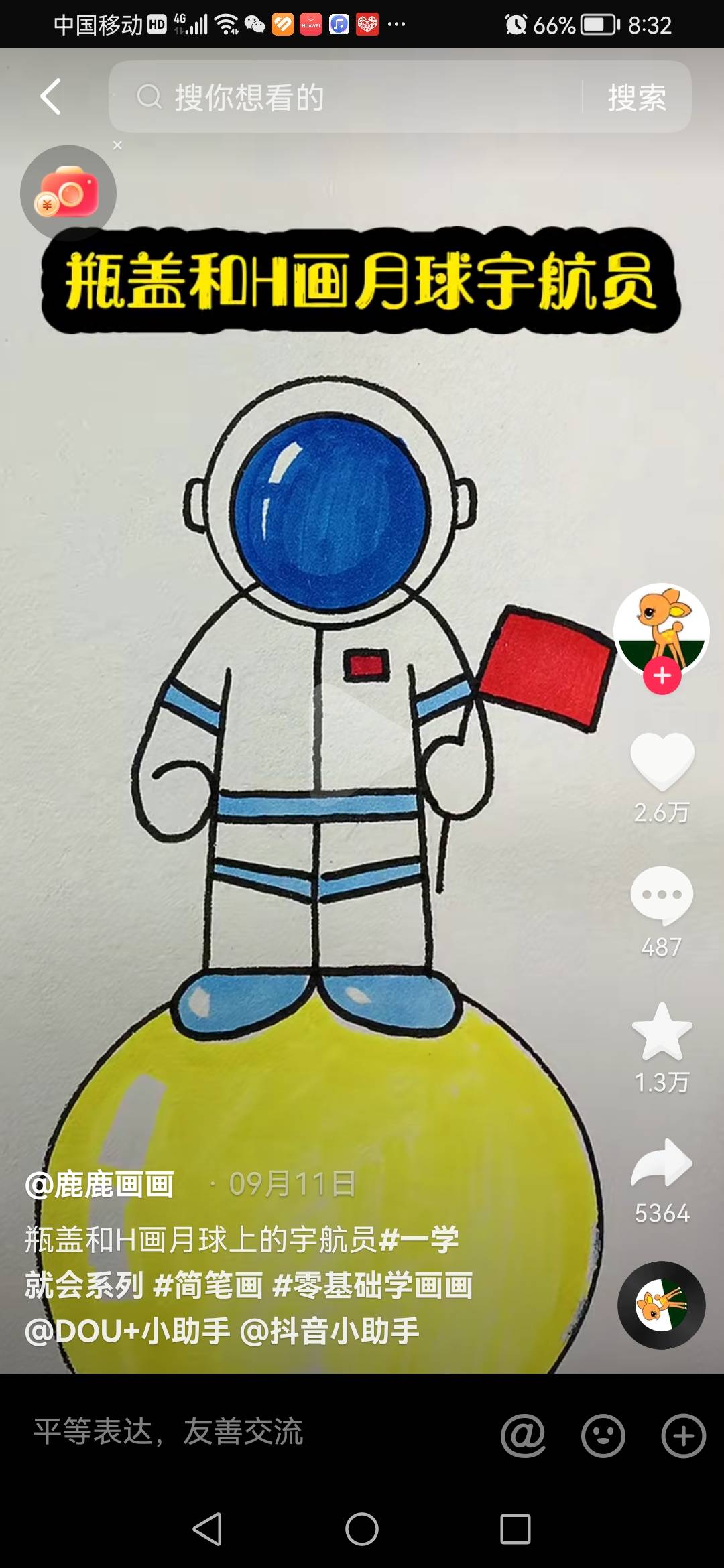724x1568 pixels.
Task: Go back using the top-left arrow
Action: 51,96
